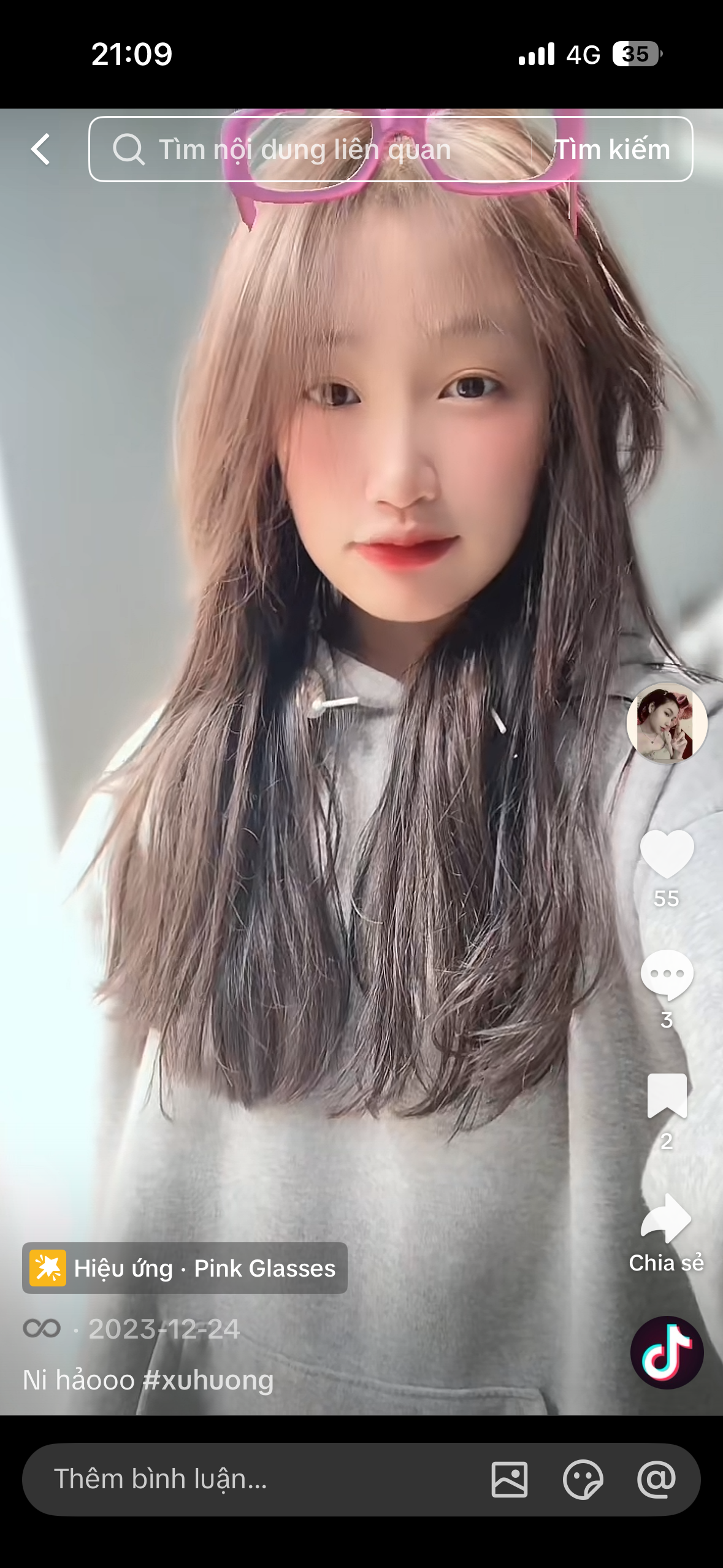
Task: Tap the Tìm kiếm button
Action: click(612, 149)
